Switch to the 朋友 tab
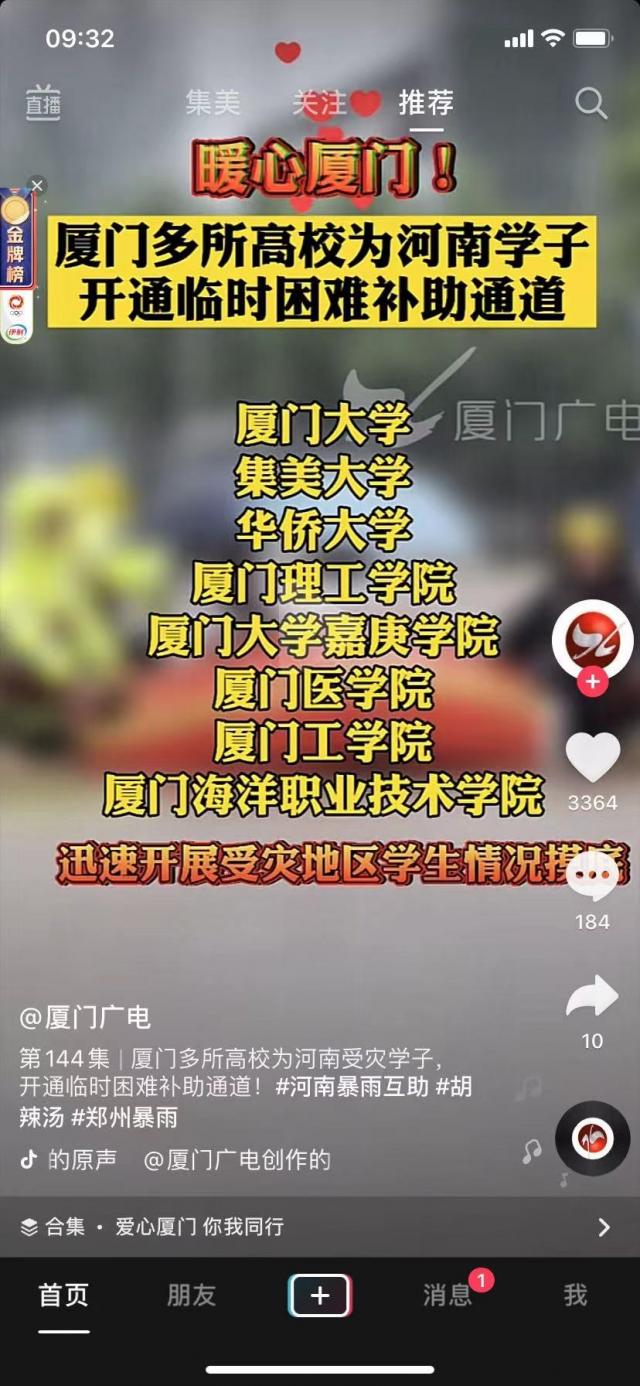 pos(191,1295)
